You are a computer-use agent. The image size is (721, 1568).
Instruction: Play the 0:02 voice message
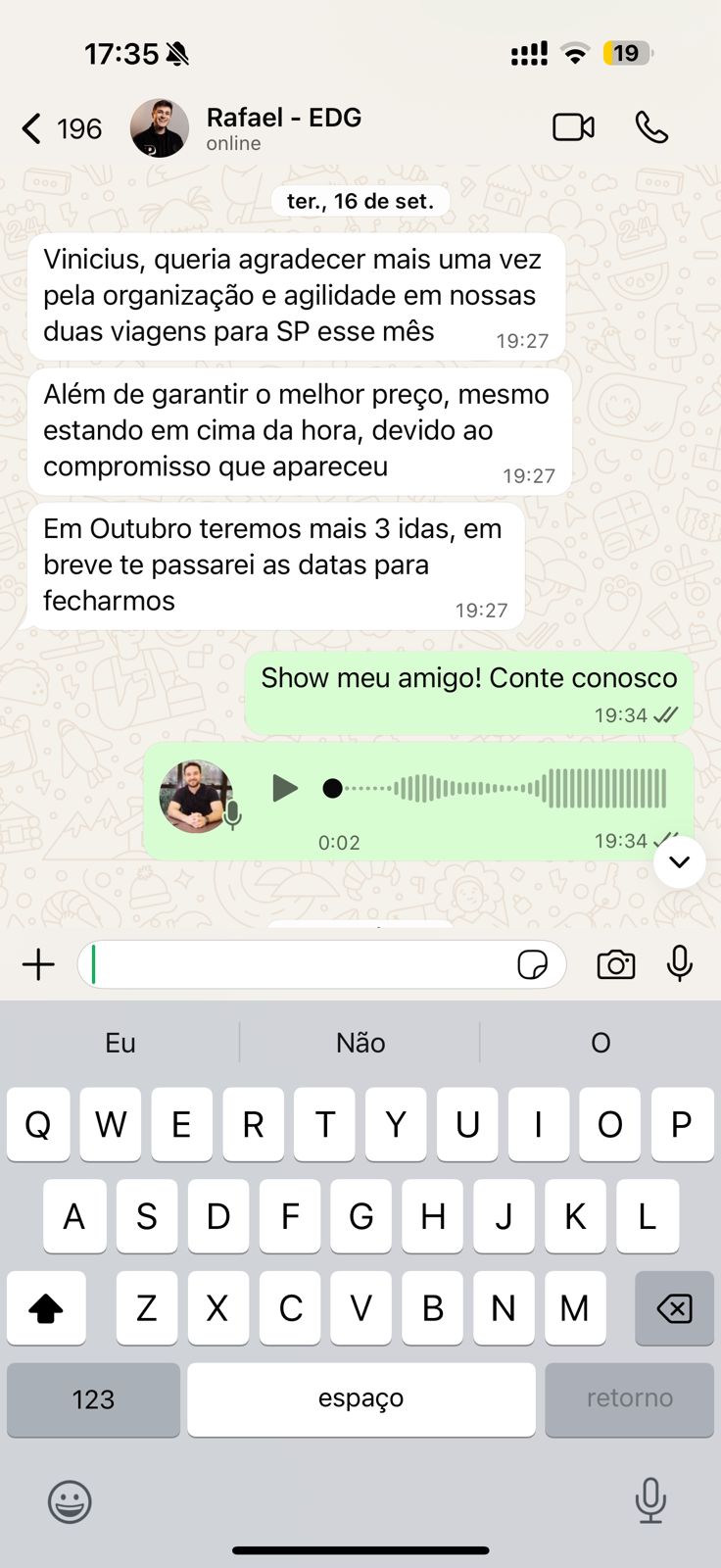click(284, 788)
